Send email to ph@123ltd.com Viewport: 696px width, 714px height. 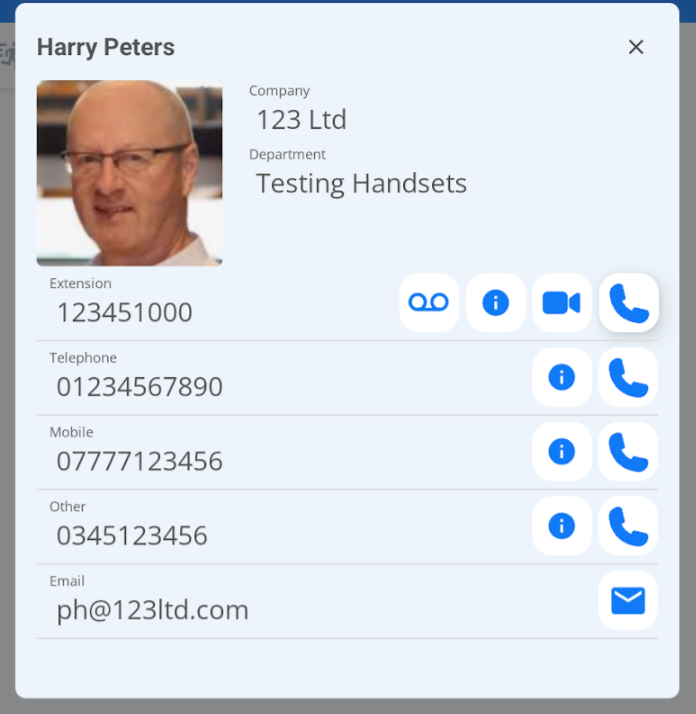(628, 601)
